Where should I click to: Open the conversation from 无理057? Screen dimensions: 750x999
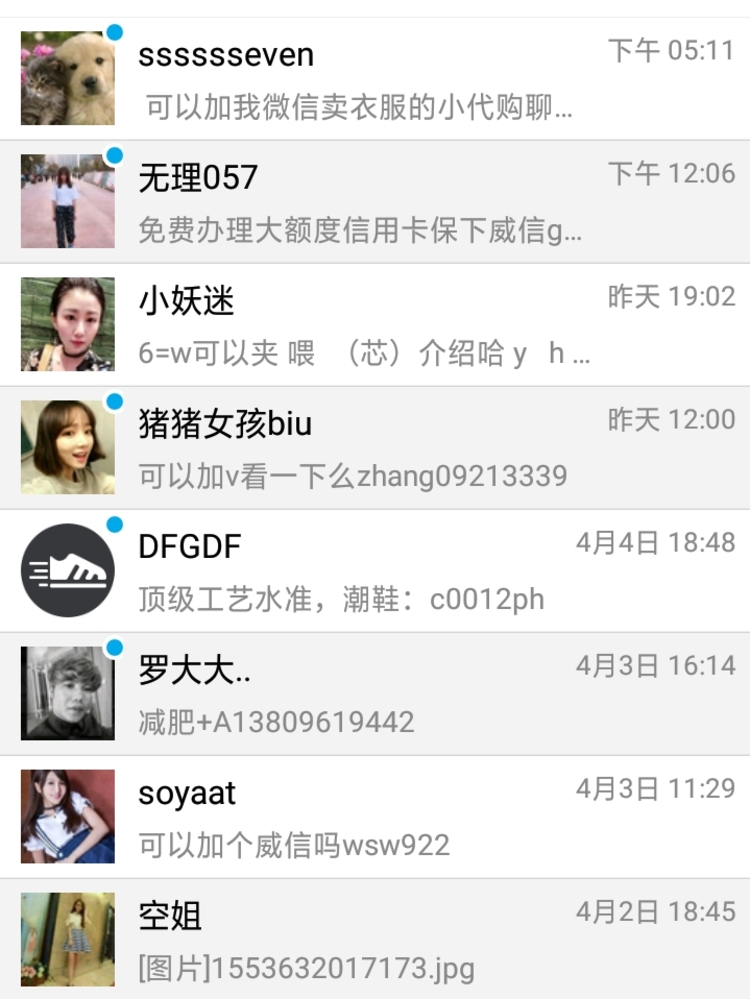tap(375, 201)
